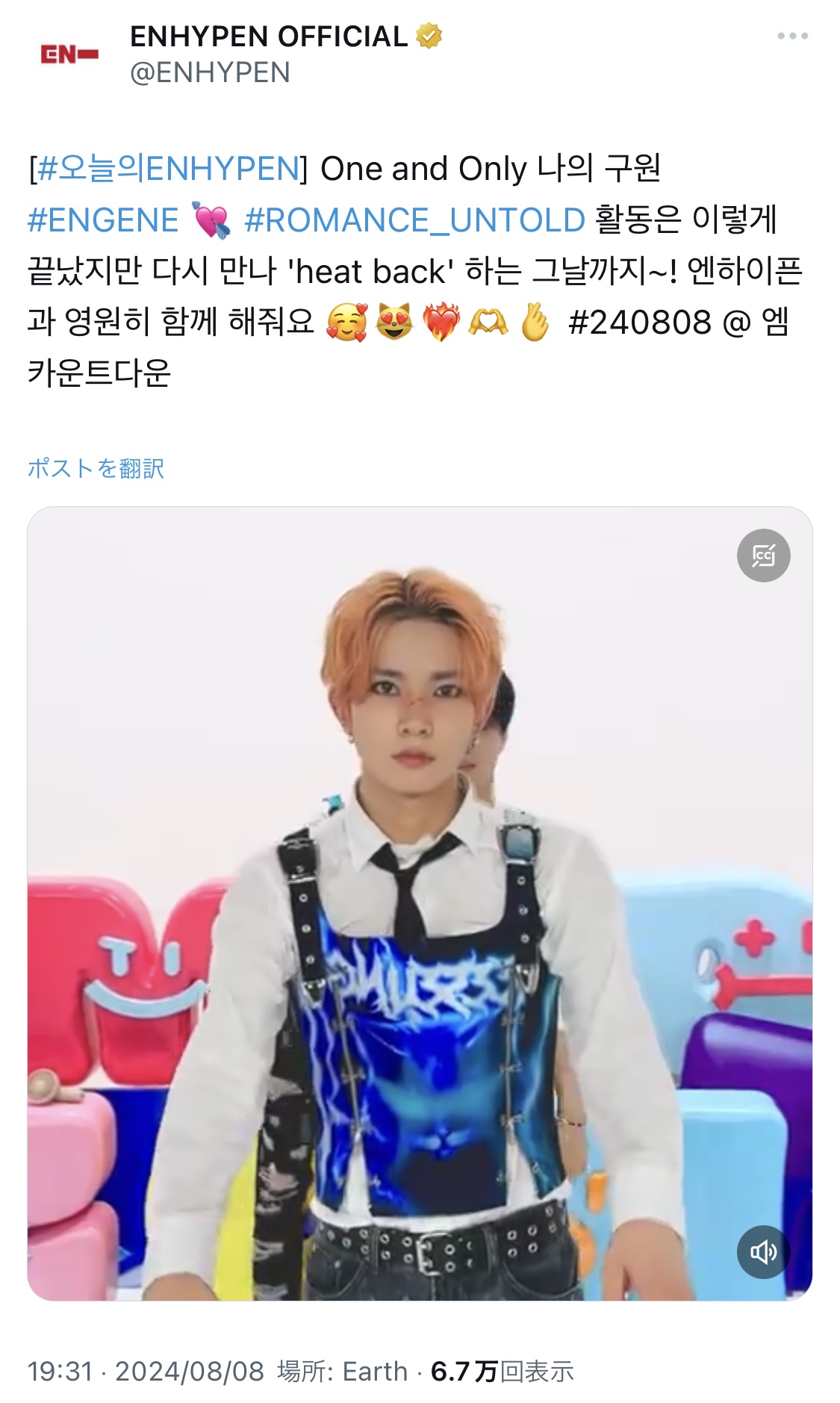Open the post's three-dot overflow menu

792,36
